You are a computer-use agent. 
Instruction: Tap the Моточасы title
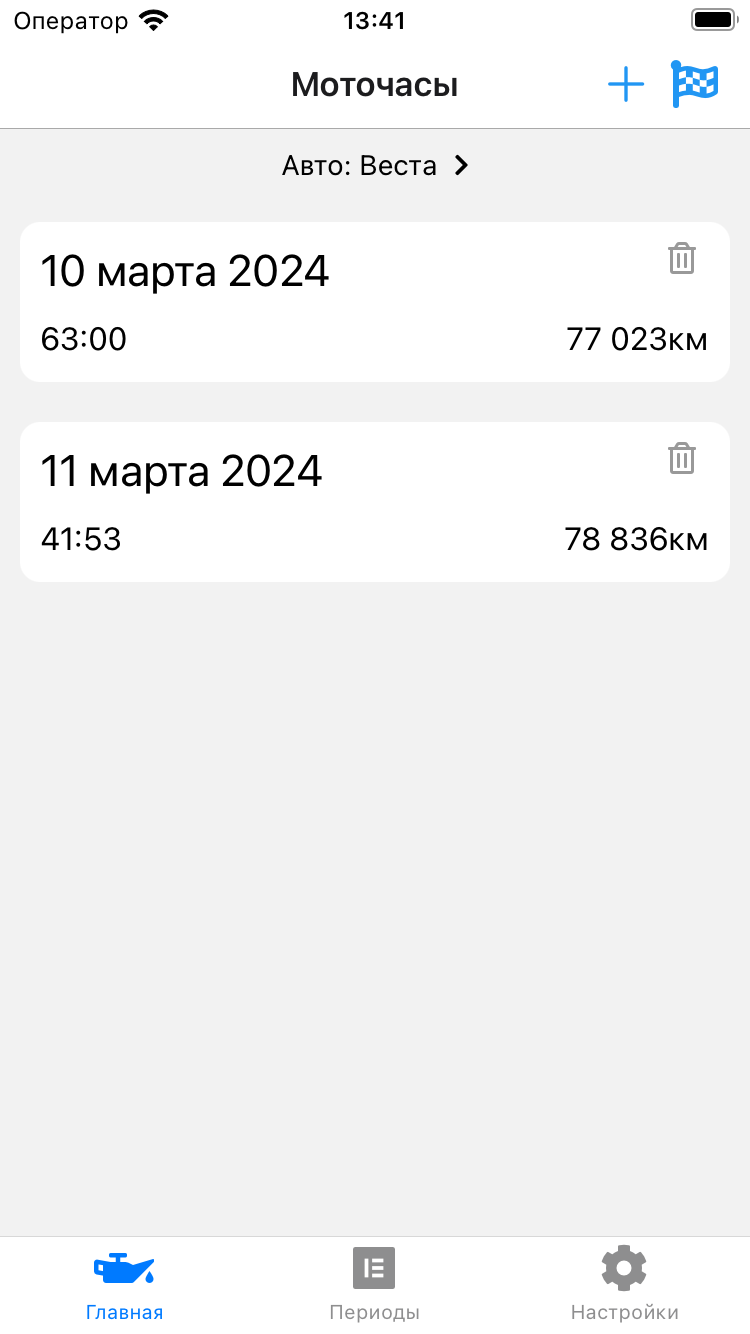click(x=374, y=84)
